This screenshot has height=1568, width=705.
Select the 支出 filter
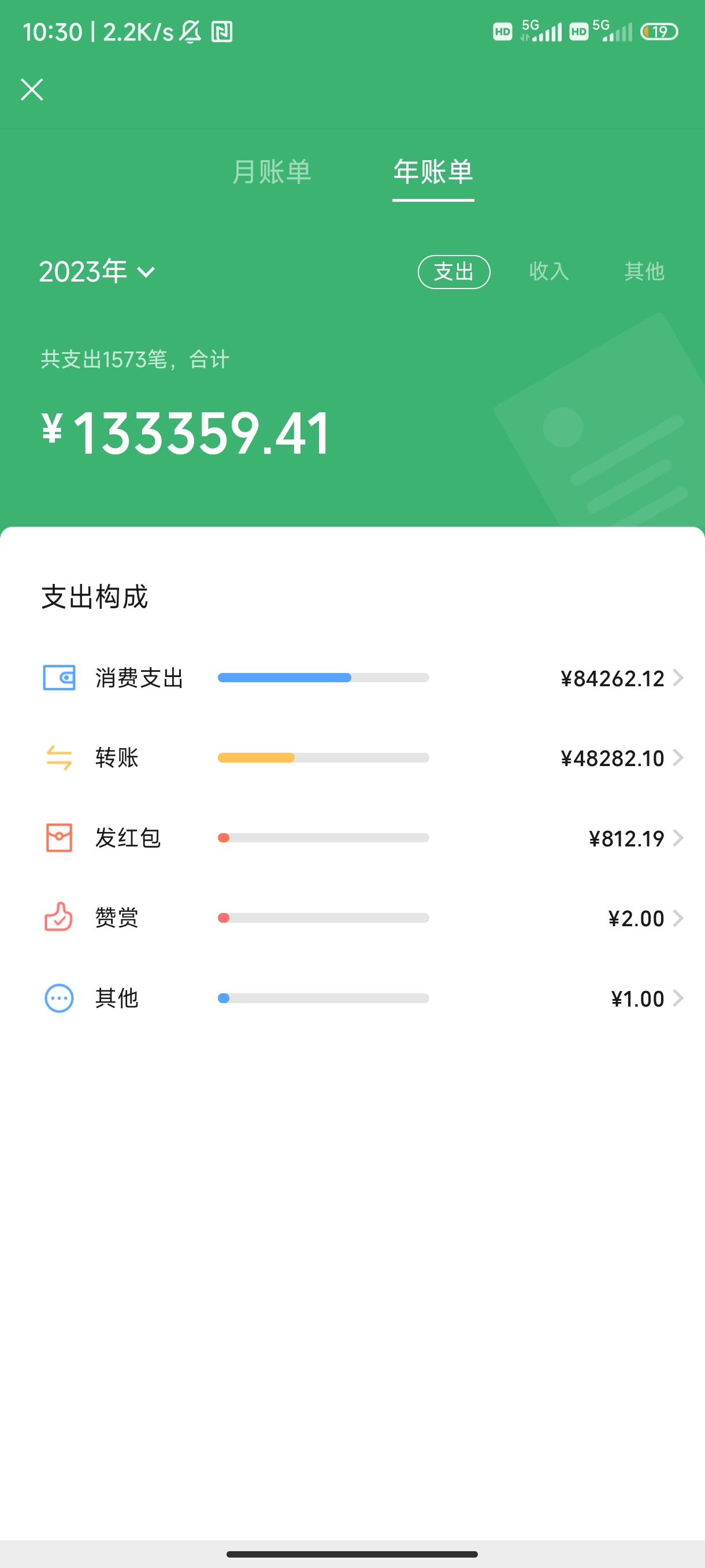(x=453, y=272)
